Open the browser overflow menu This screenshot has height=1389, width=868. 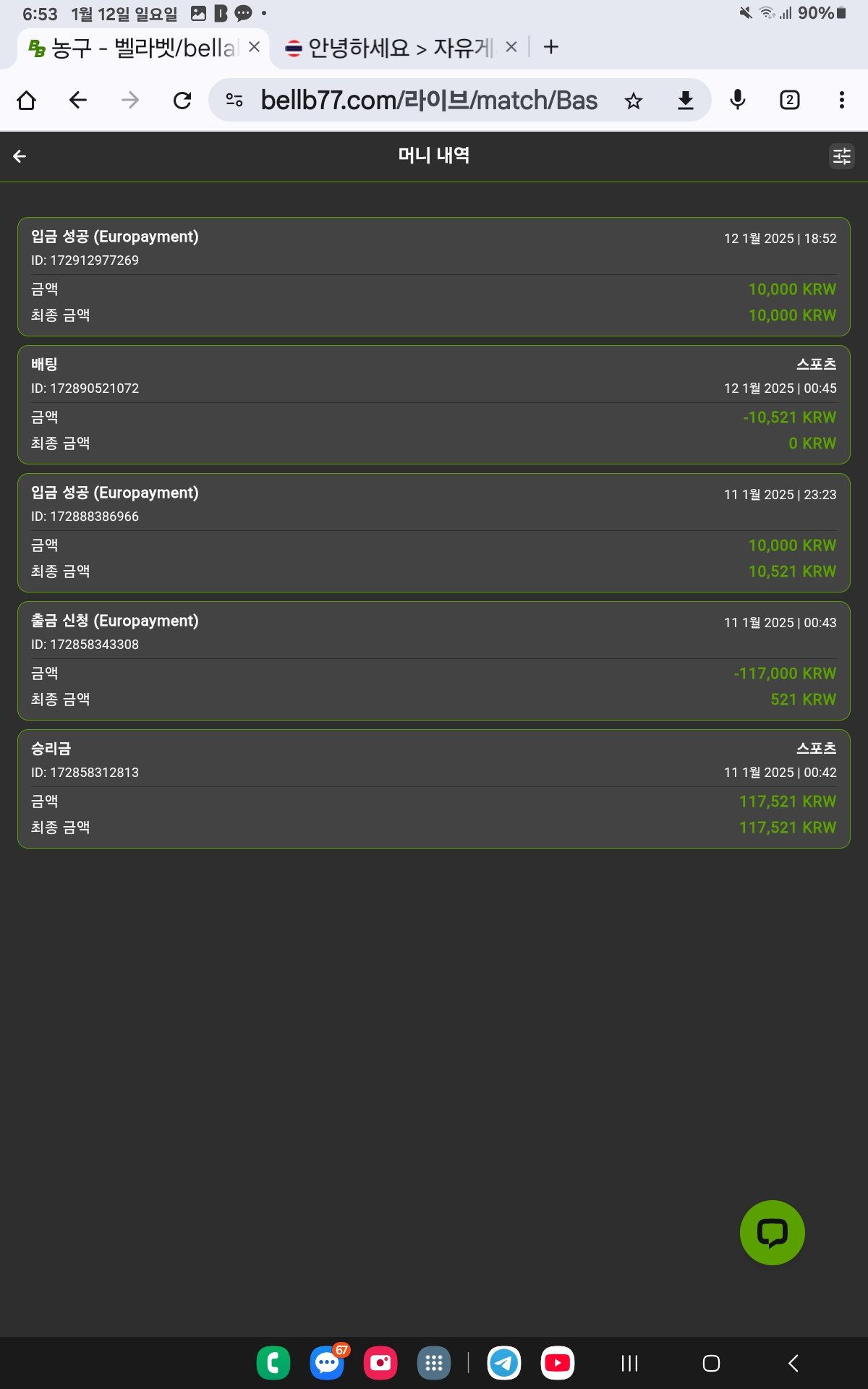pos(841,100)
